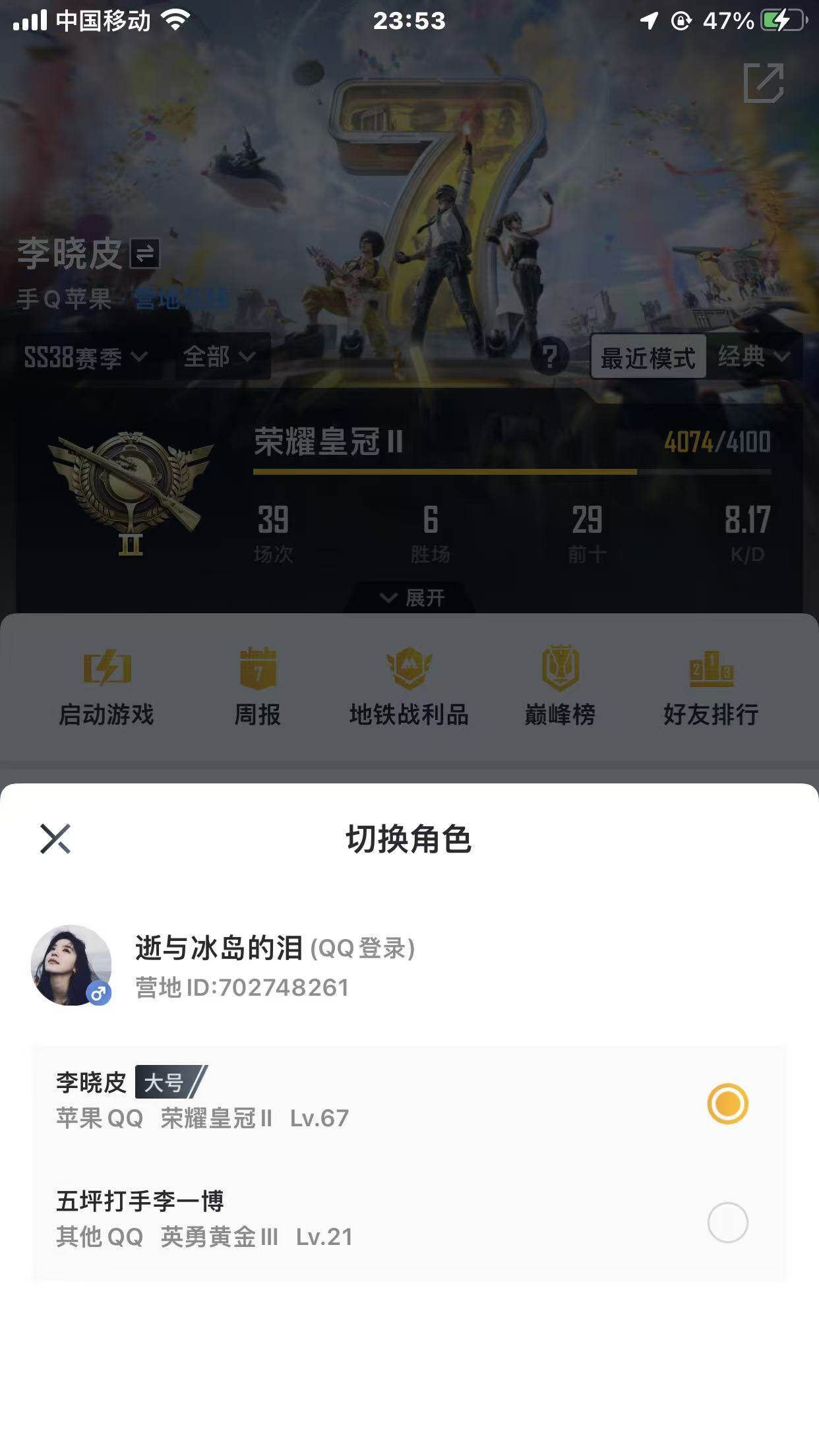Tap the help question mark icon
Image resolution: width=819 pixels, height=1456 pixels.
(x=553, y=357)
